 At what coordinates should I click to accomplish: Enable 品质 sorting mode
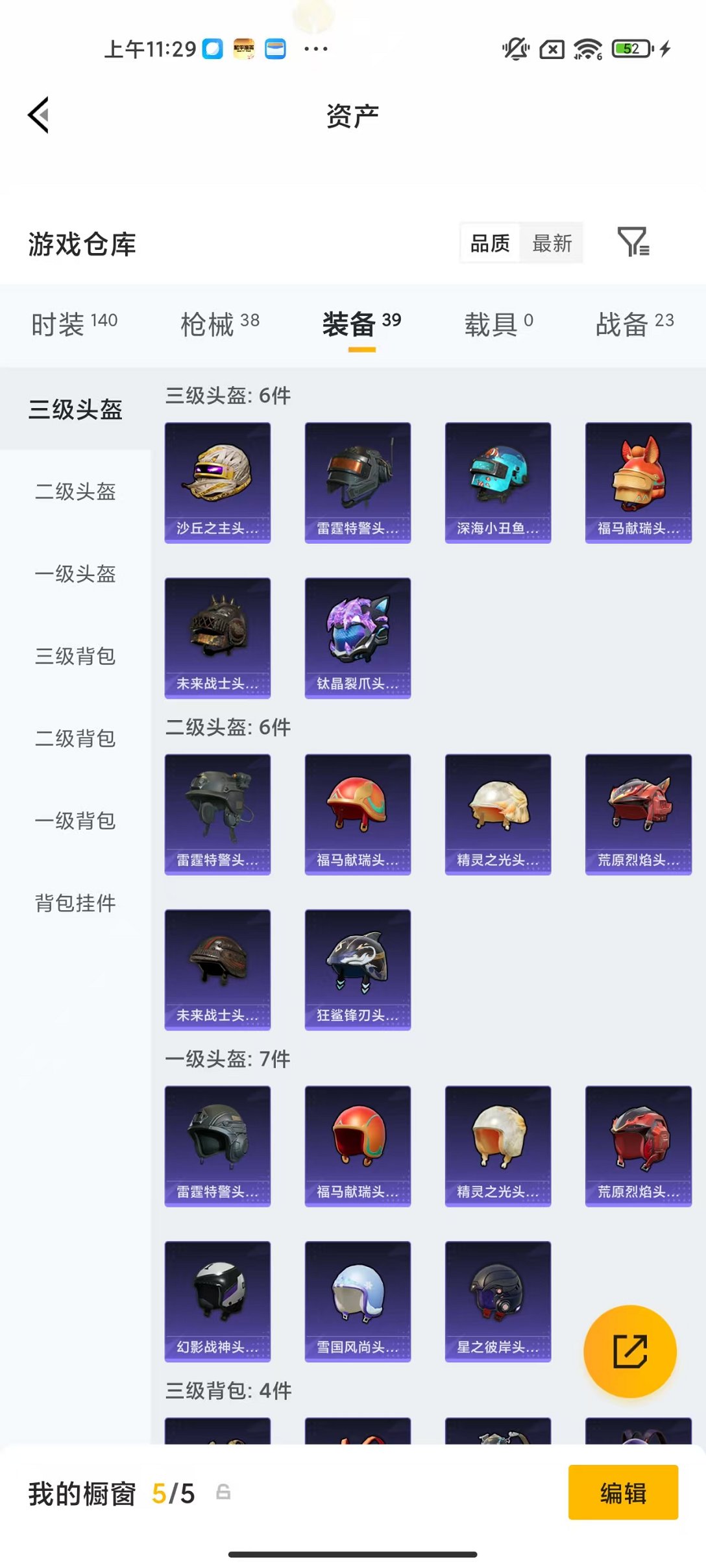[490, 243]
